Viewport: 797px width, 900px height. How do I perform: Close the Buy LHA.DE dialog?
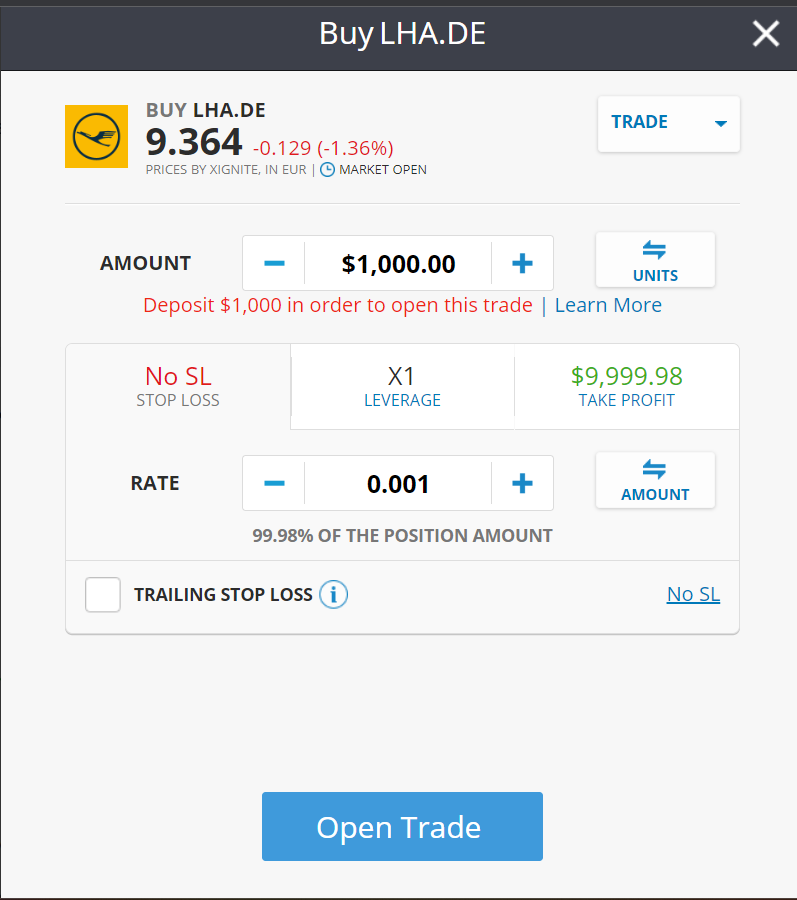(766, 34)
